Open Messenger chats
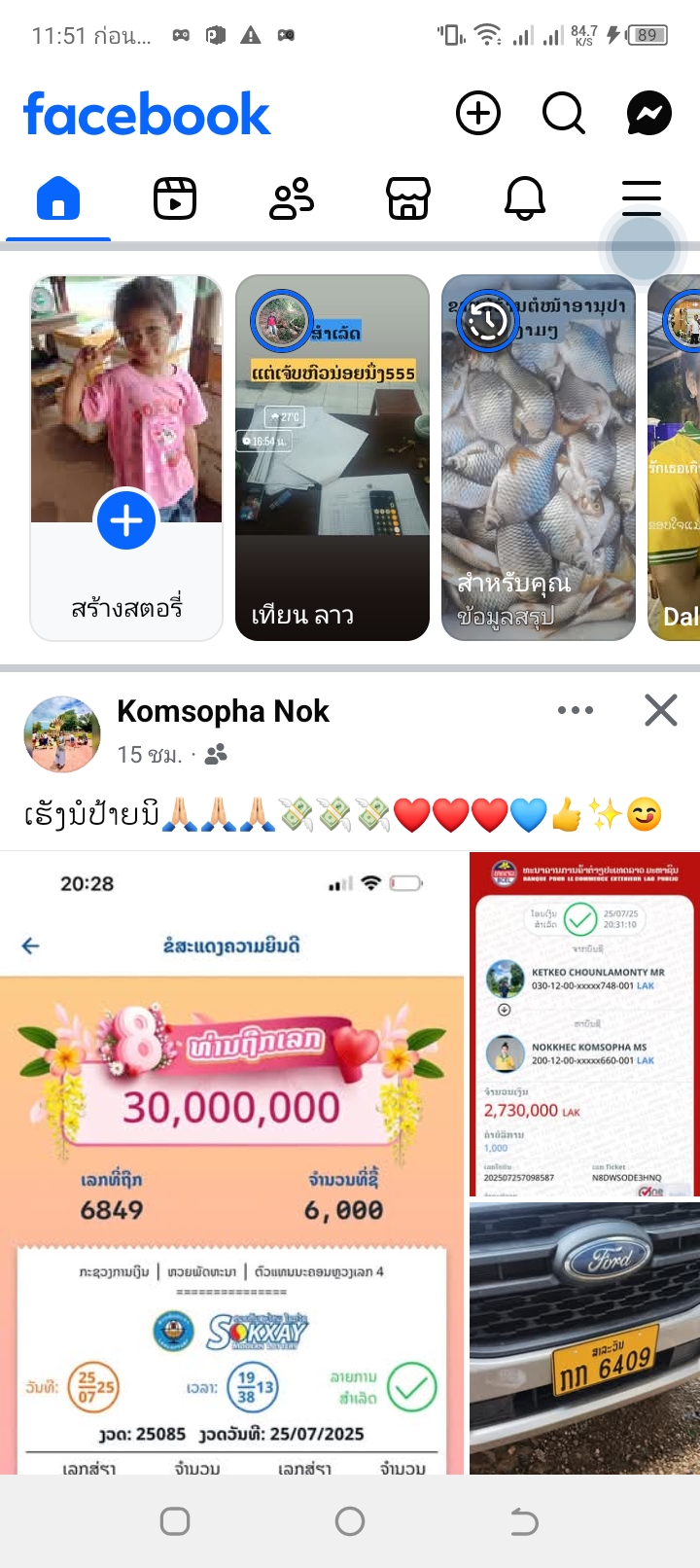 pyautogui.click(x=649, y=114)
